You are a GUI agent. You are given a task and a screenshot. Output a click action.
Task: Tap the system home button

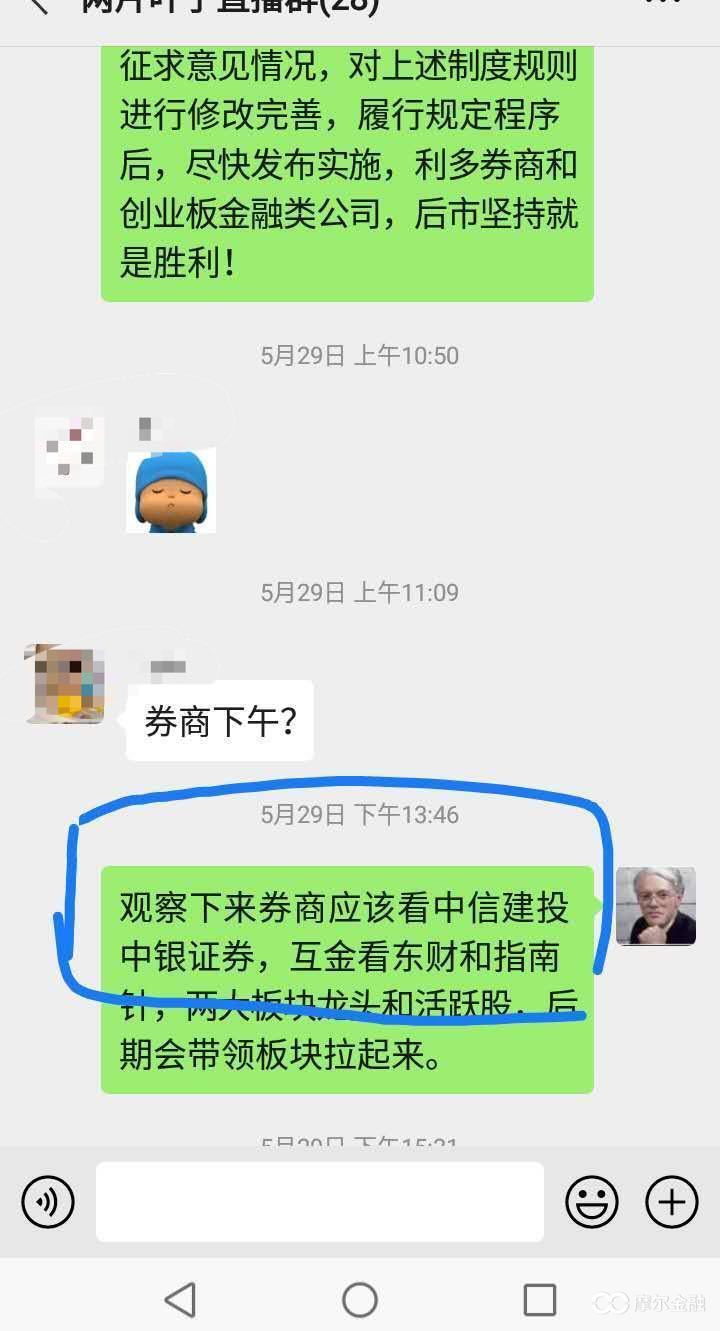click(x=360, y=1300)
